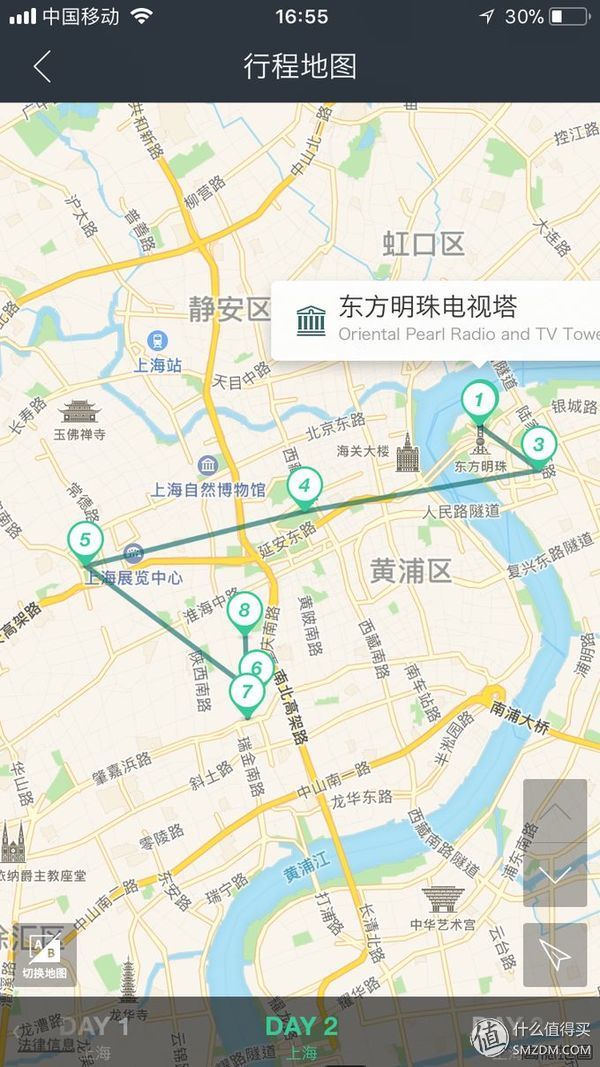Jump to next stop with down arrow

point(555,875)
